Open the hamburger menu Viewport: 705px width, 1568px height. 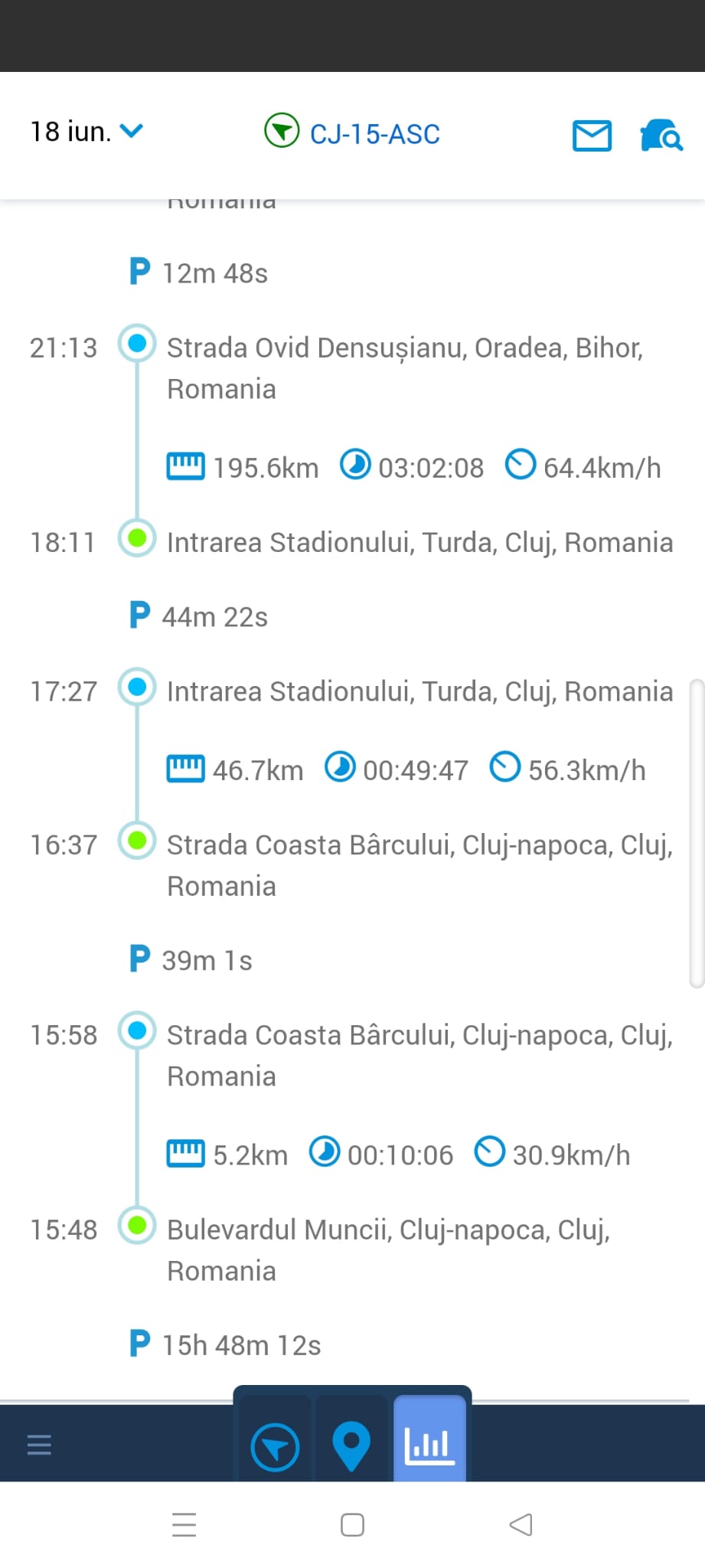(39, 1445)
